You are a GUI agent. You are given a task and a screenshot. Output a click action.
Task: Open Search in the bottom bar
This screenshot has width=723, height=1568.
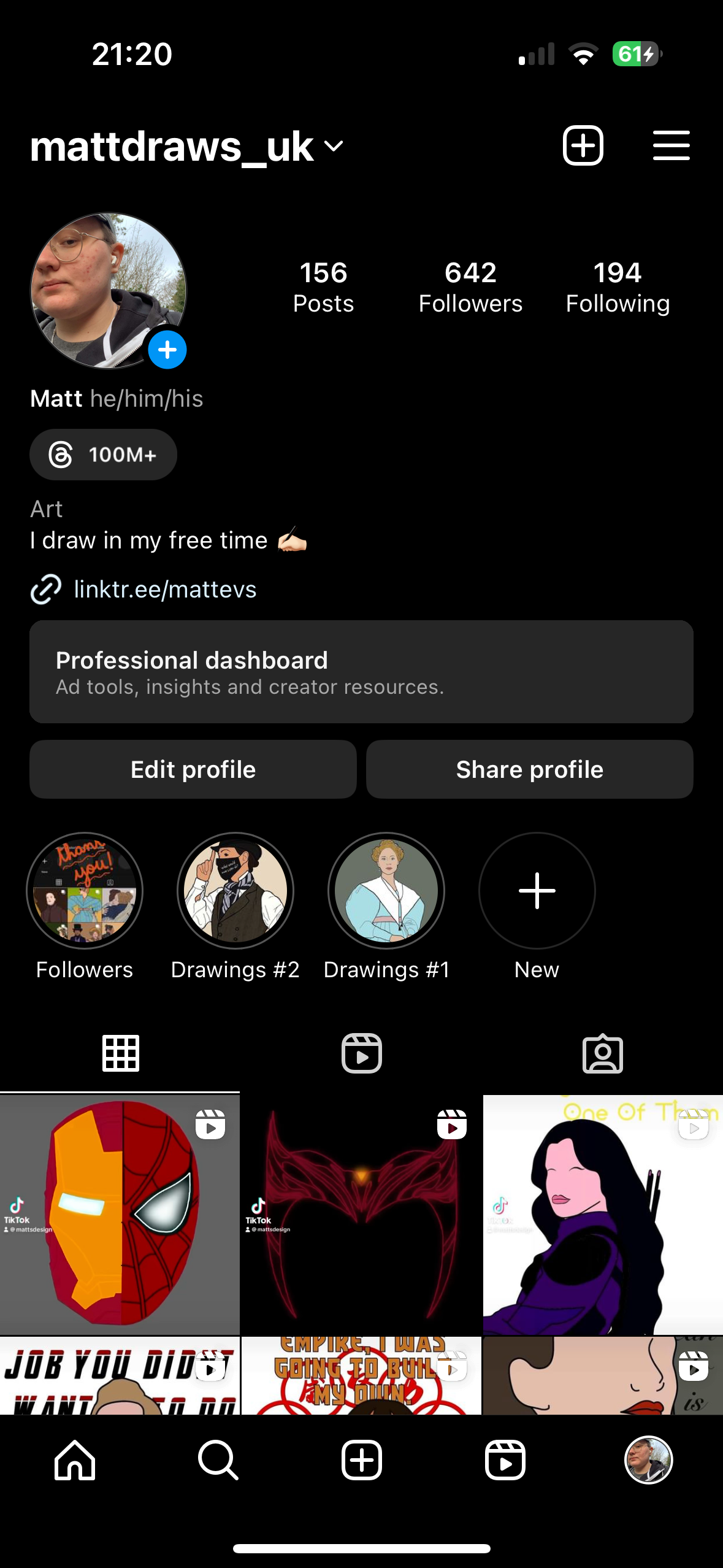click(x=218, y=1460)
